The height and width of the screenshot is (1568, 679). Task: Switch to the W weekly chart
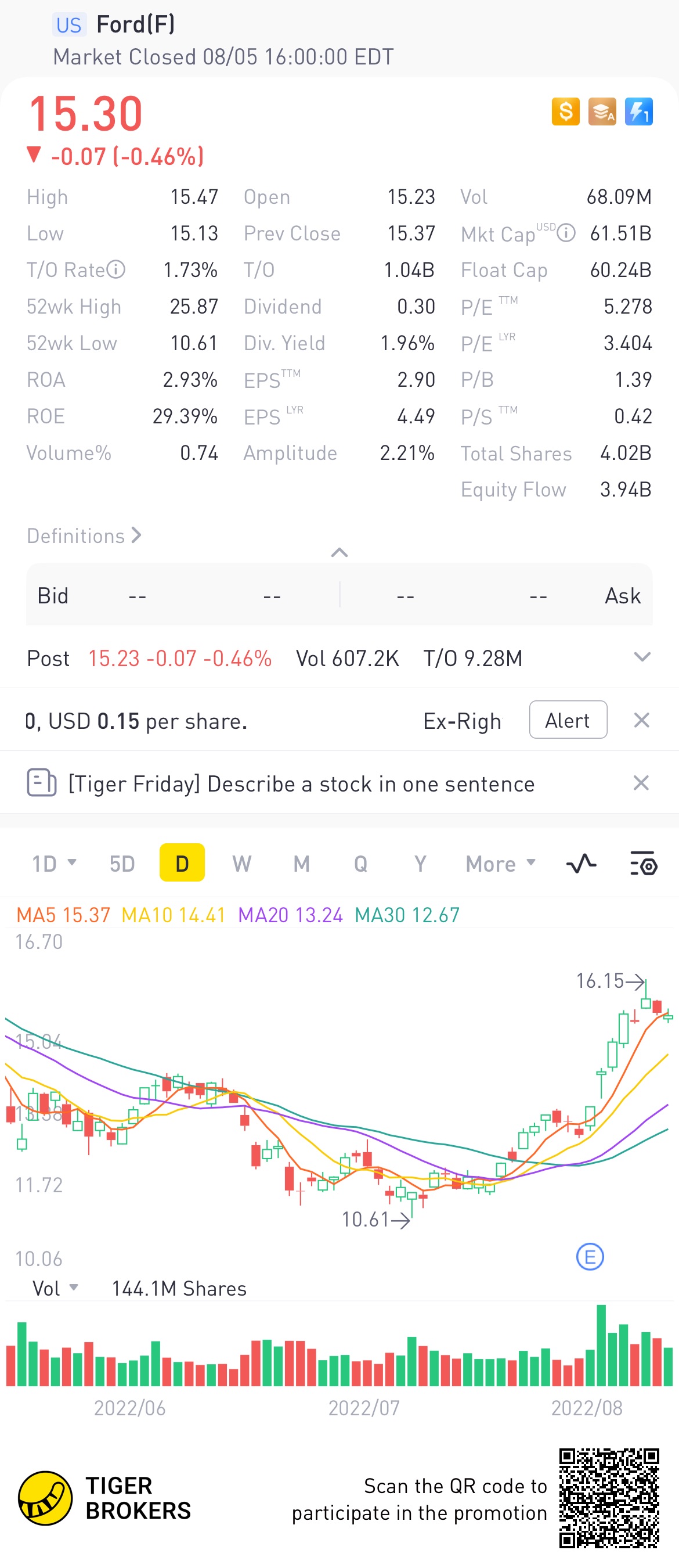tap(241, 863)
